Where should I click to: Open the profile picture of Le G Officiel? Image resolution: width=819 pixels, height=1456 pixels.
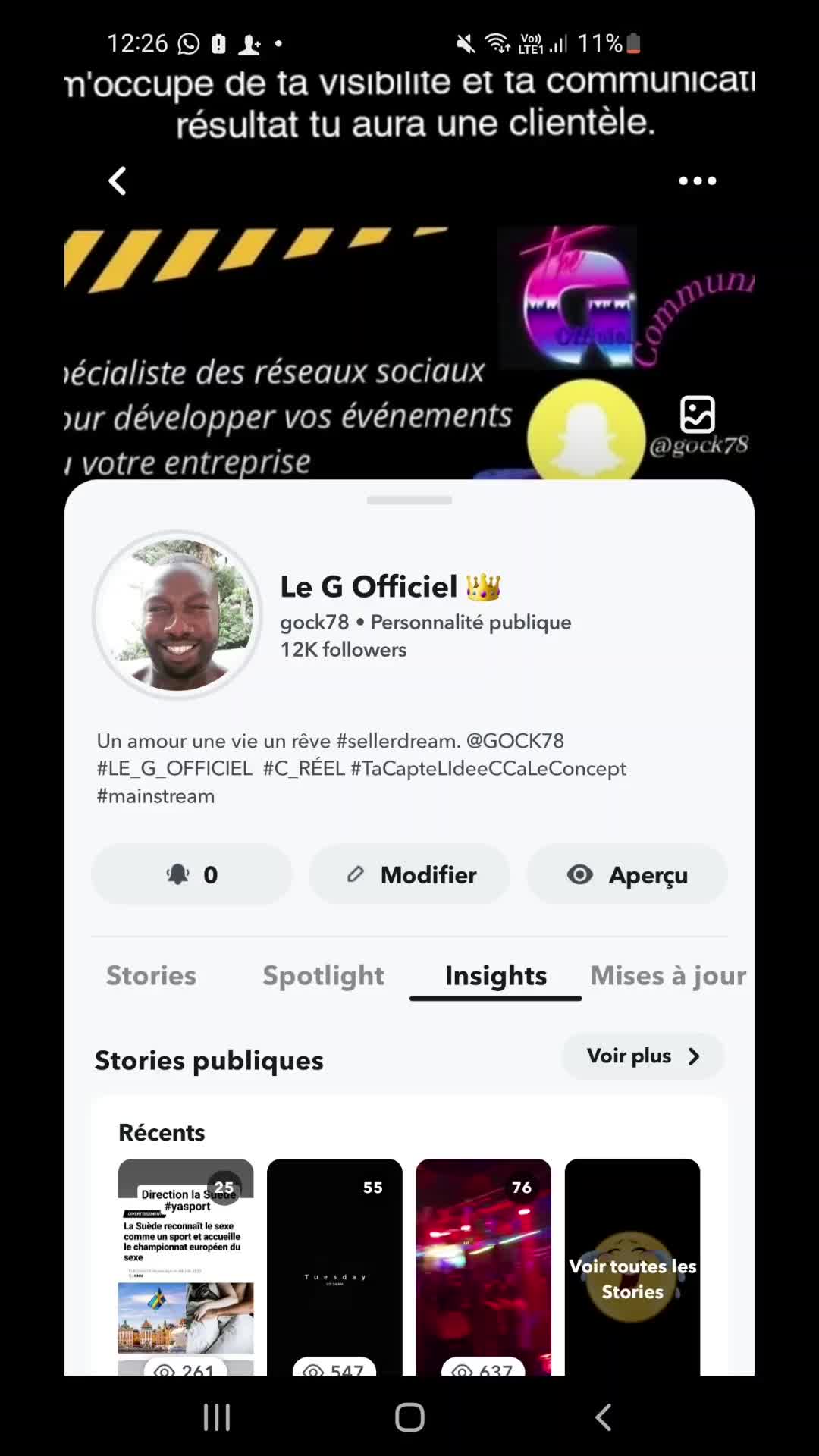[x=177, y=614]
